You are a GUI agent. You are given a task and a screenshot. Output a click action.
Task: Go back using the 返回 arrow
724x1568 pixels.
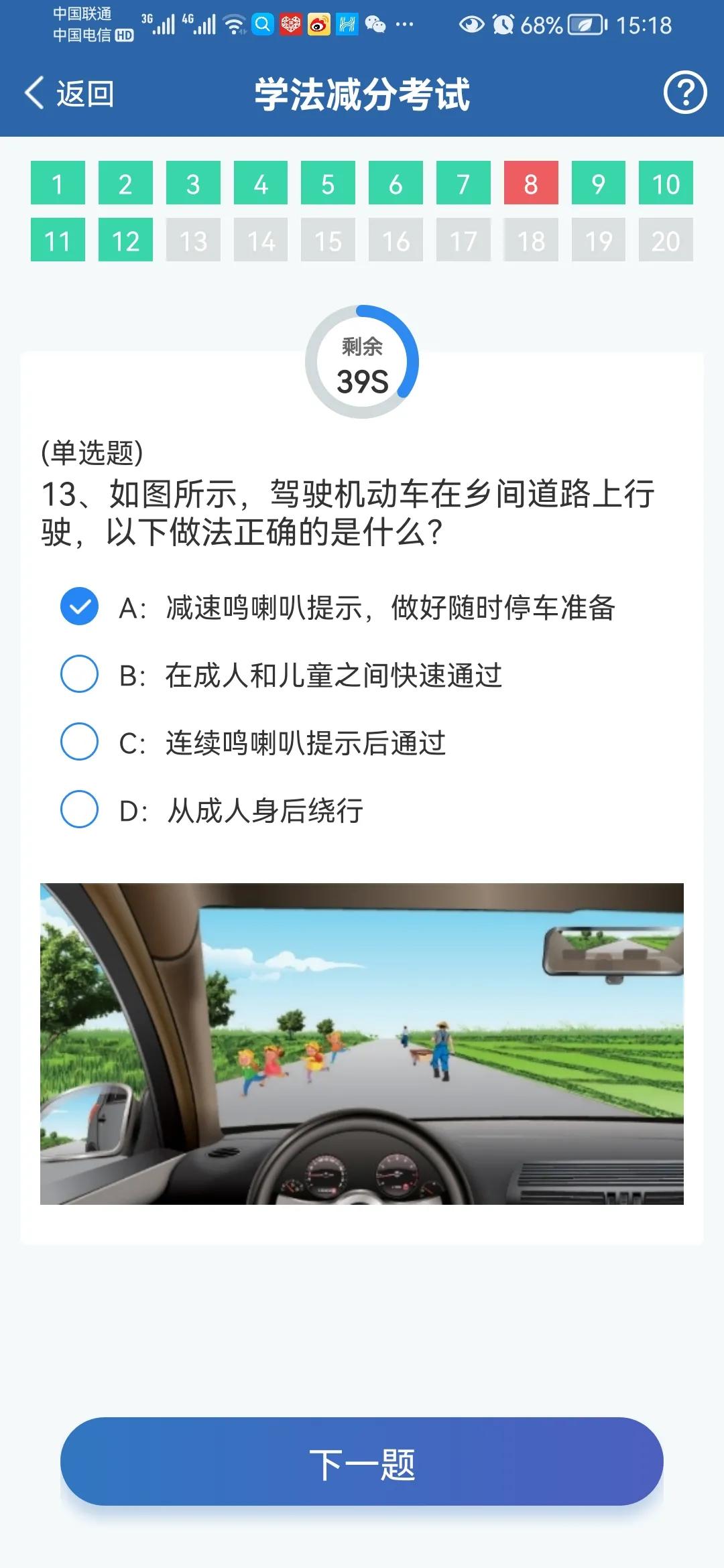point(70,93)
